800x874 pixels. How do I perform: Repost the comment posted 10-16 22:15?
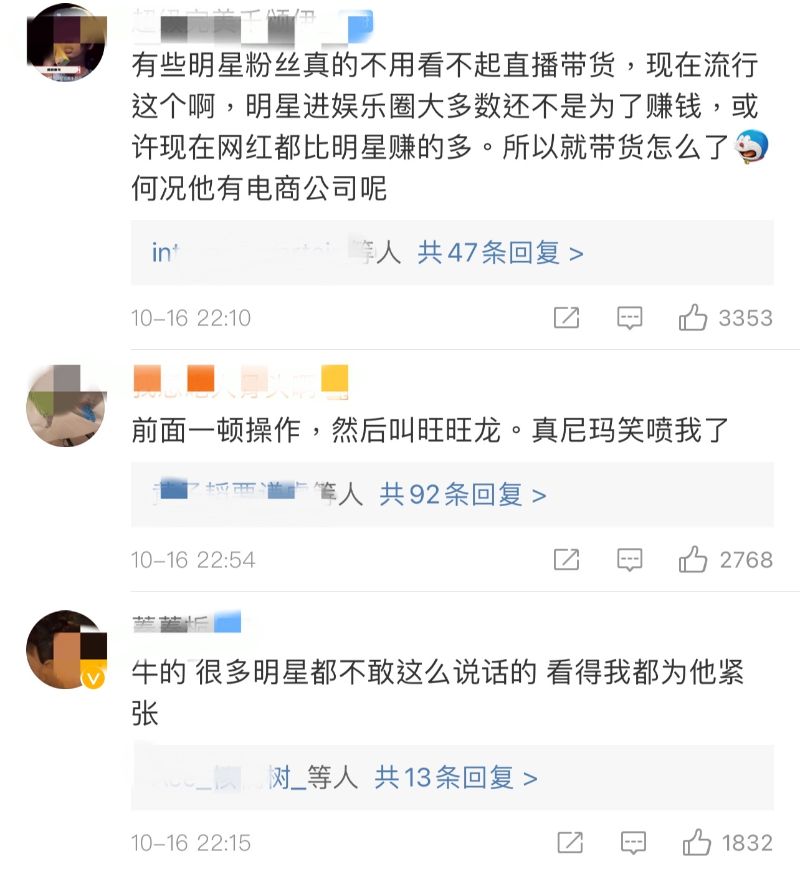pos(569,843)
